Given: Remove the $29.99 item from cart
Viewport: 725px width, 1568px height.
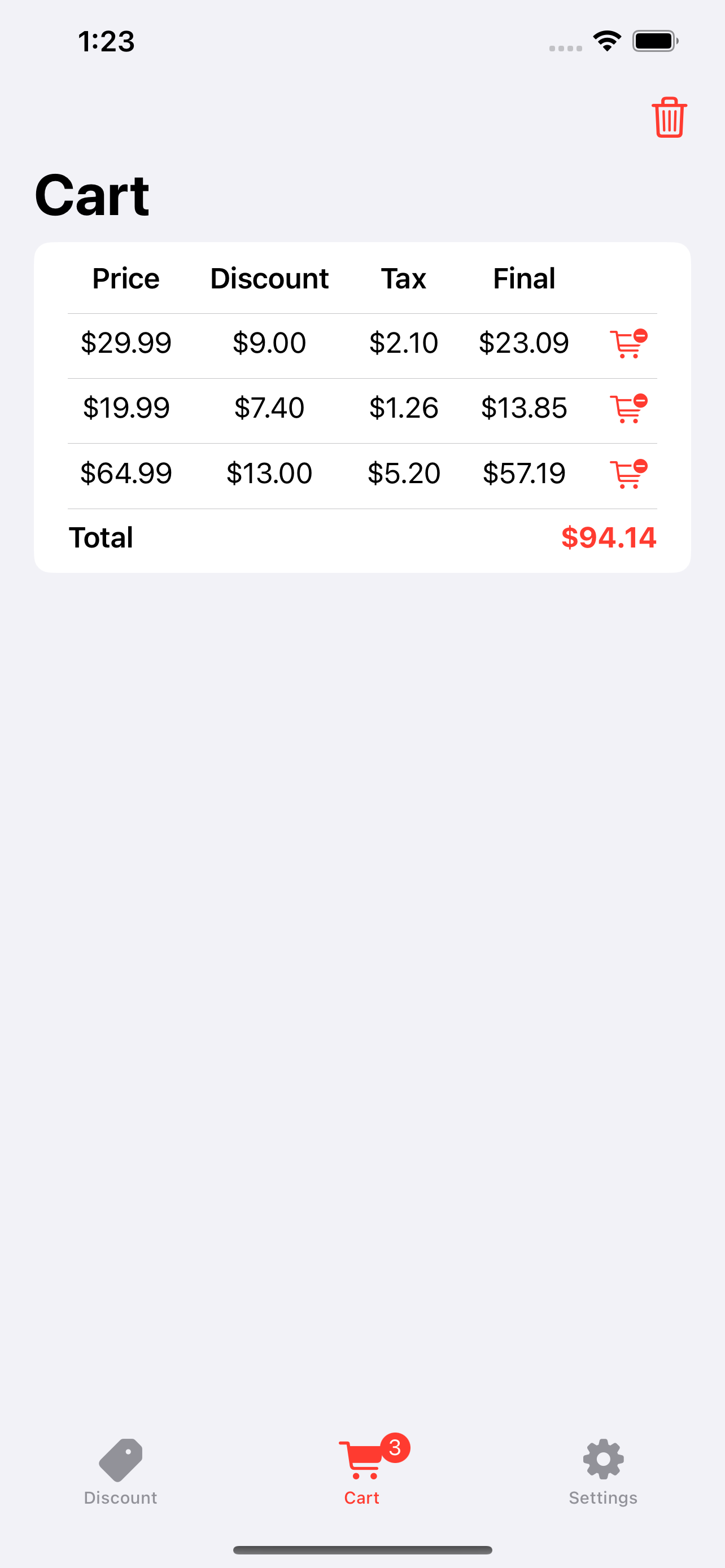Looking at the screenshot, I should [x=628, y=343].
